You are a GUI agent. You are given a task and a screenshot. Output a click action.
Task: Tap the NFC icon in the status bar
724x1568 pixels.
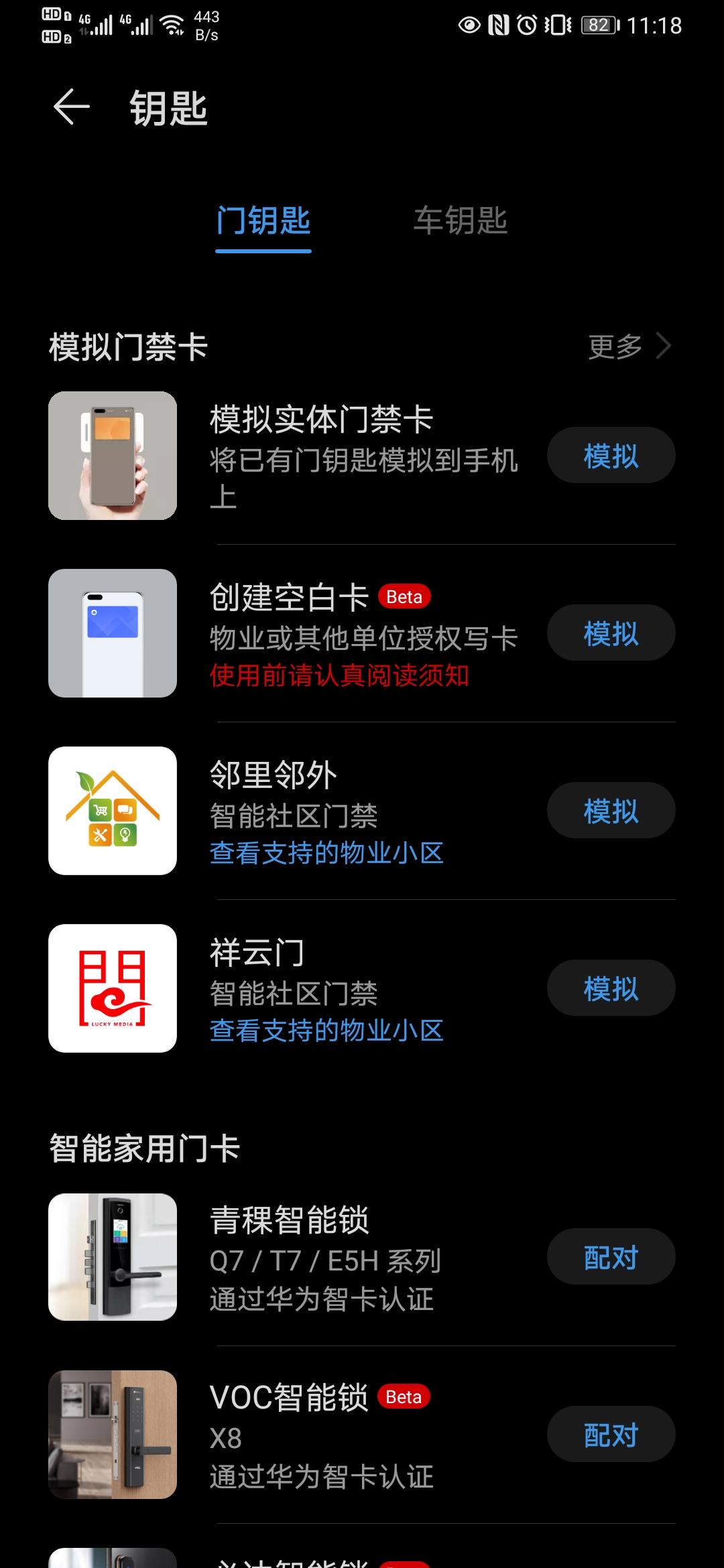(499, 25)
